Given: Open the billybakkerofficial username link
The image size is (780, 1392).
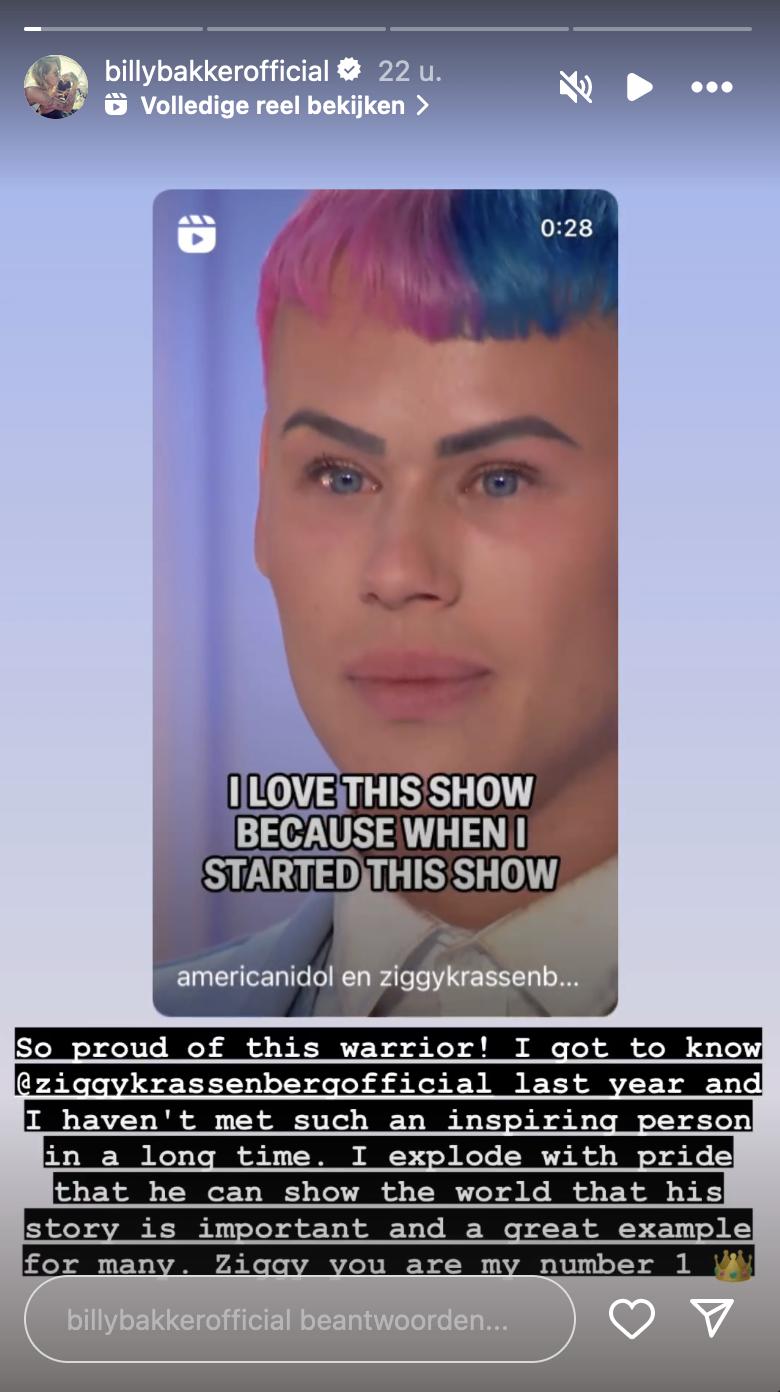Looking at the screenshot, I should (217, 71).
